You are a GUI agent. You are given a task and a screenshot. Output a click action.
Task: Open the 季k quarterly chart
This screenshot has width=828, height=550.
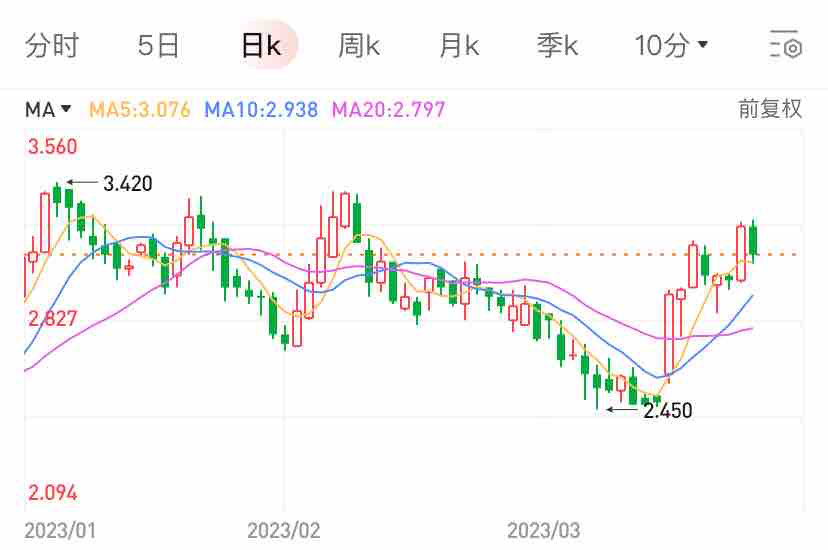(x=558, y=46)
